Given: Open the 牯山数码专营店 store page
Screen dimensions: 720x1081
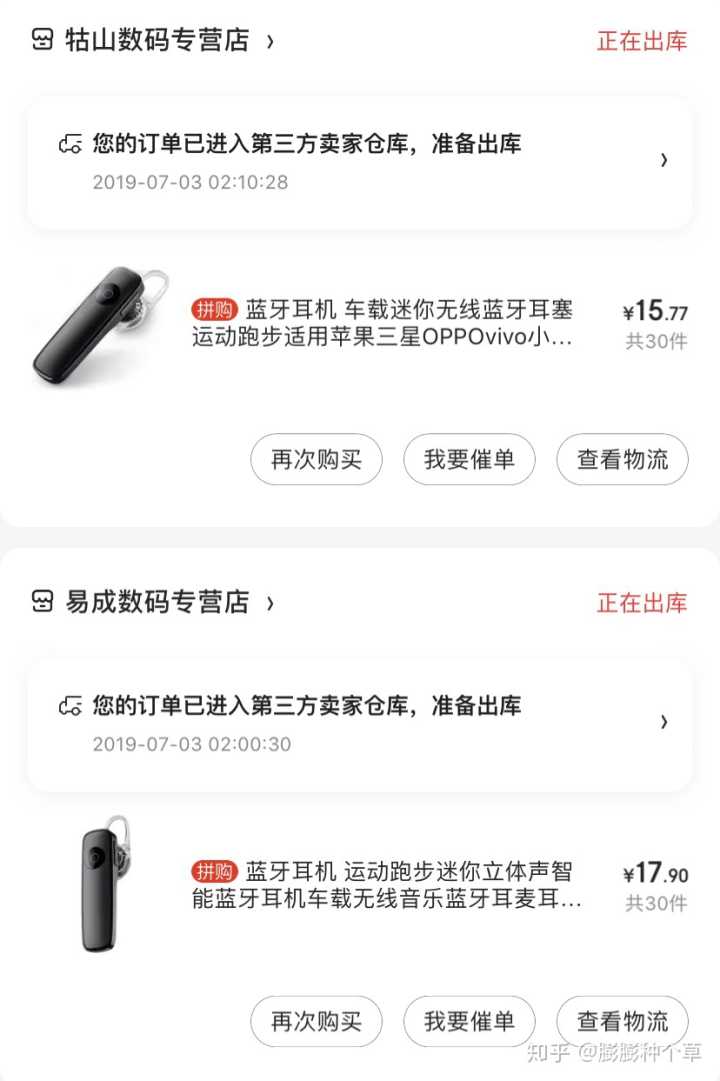Looking at the screenshot, I should click(156, 41).
